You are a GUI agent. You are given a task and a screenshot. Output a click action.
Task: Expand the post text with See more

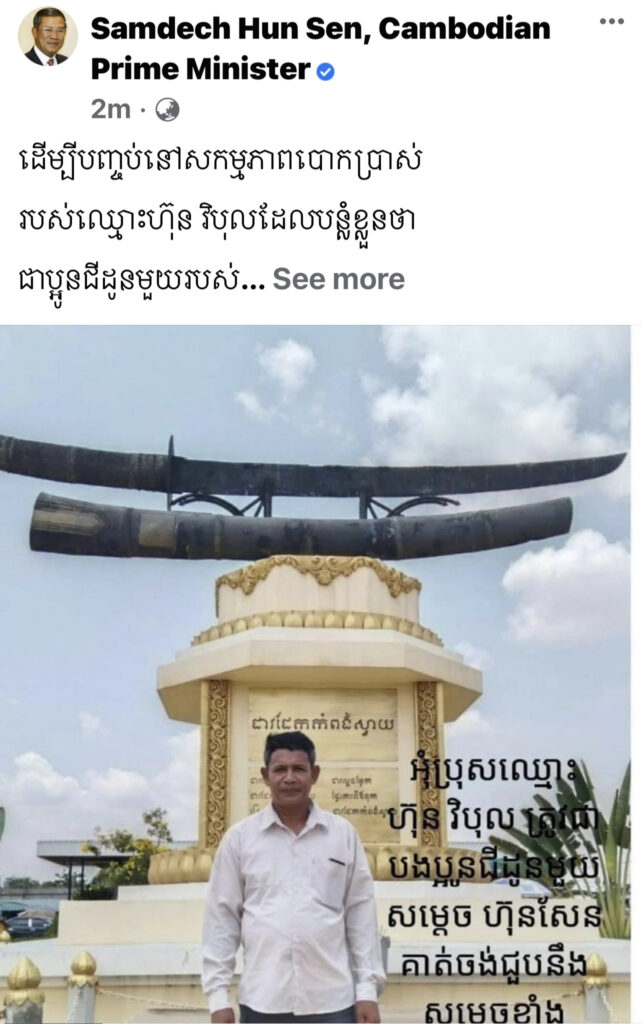point(338,278)
